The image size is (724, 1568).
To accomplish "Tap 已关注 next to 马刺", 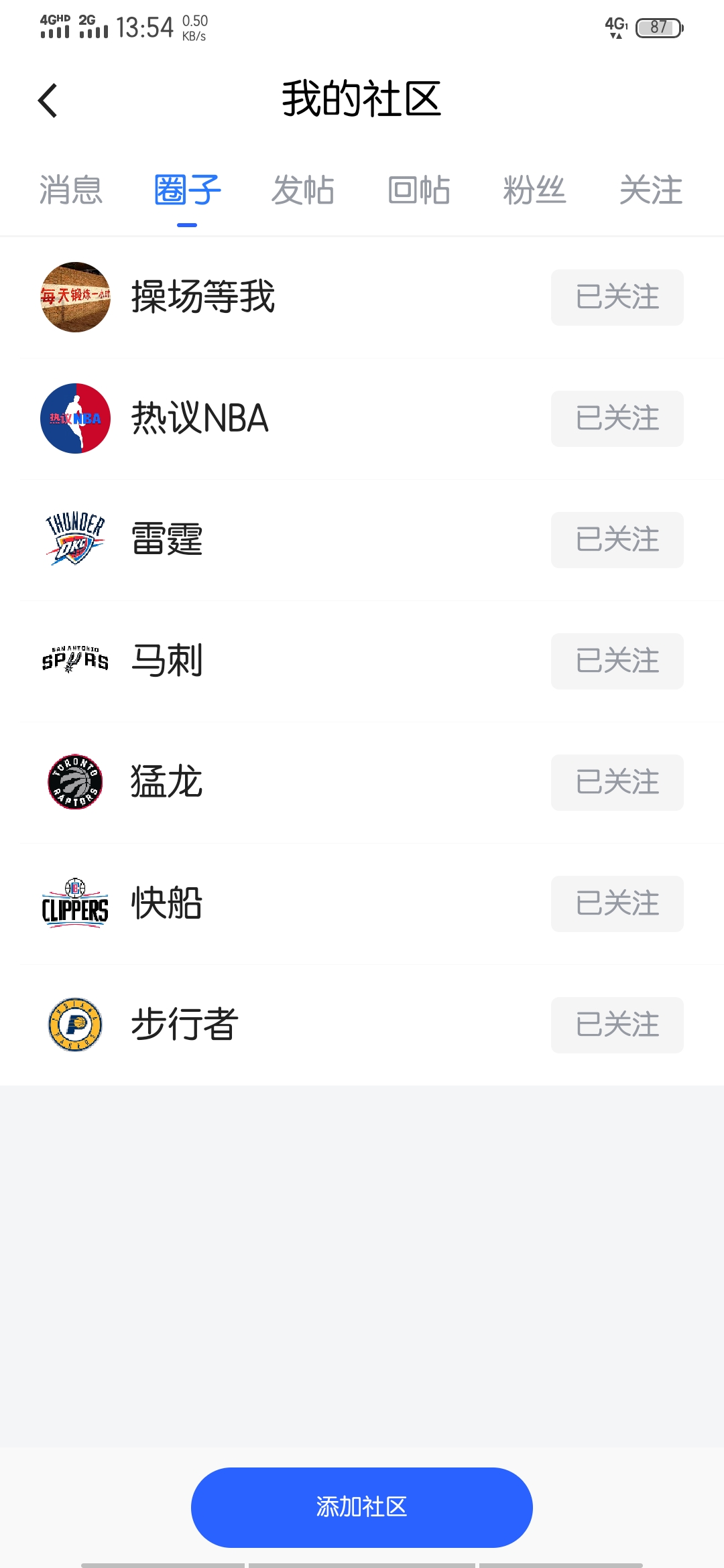I will [x=617, y=661].
